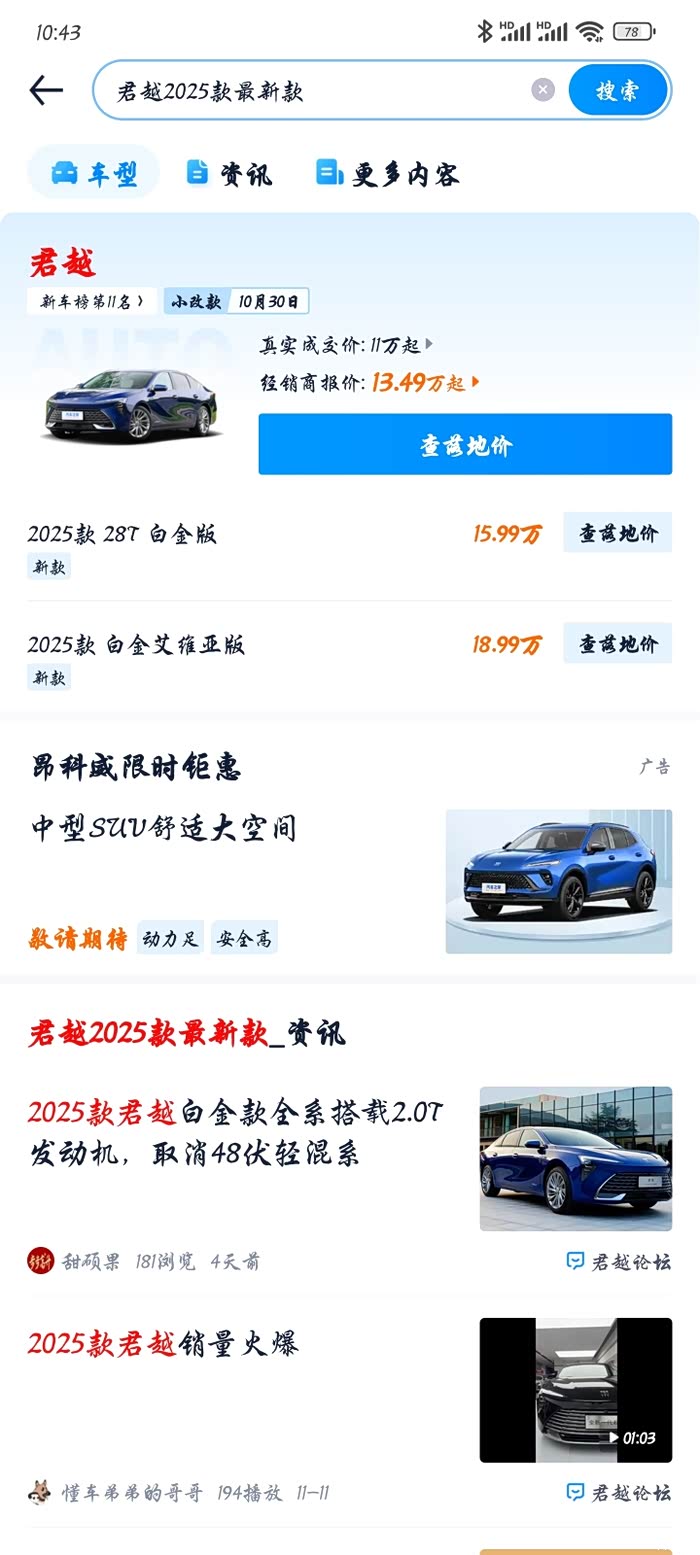Viewport: 700px width, 1555px height.
Task: Tap the 搜索 button
Action: pyautogui.click(x=617, y=91)
